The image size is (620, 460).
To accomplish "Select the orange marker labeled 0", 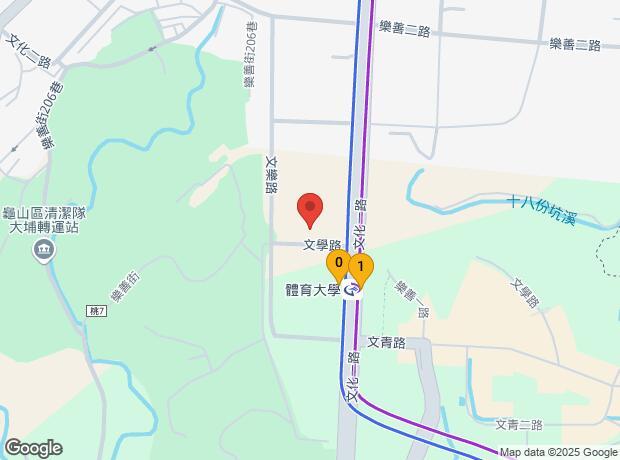I will [x=339, y=265].
